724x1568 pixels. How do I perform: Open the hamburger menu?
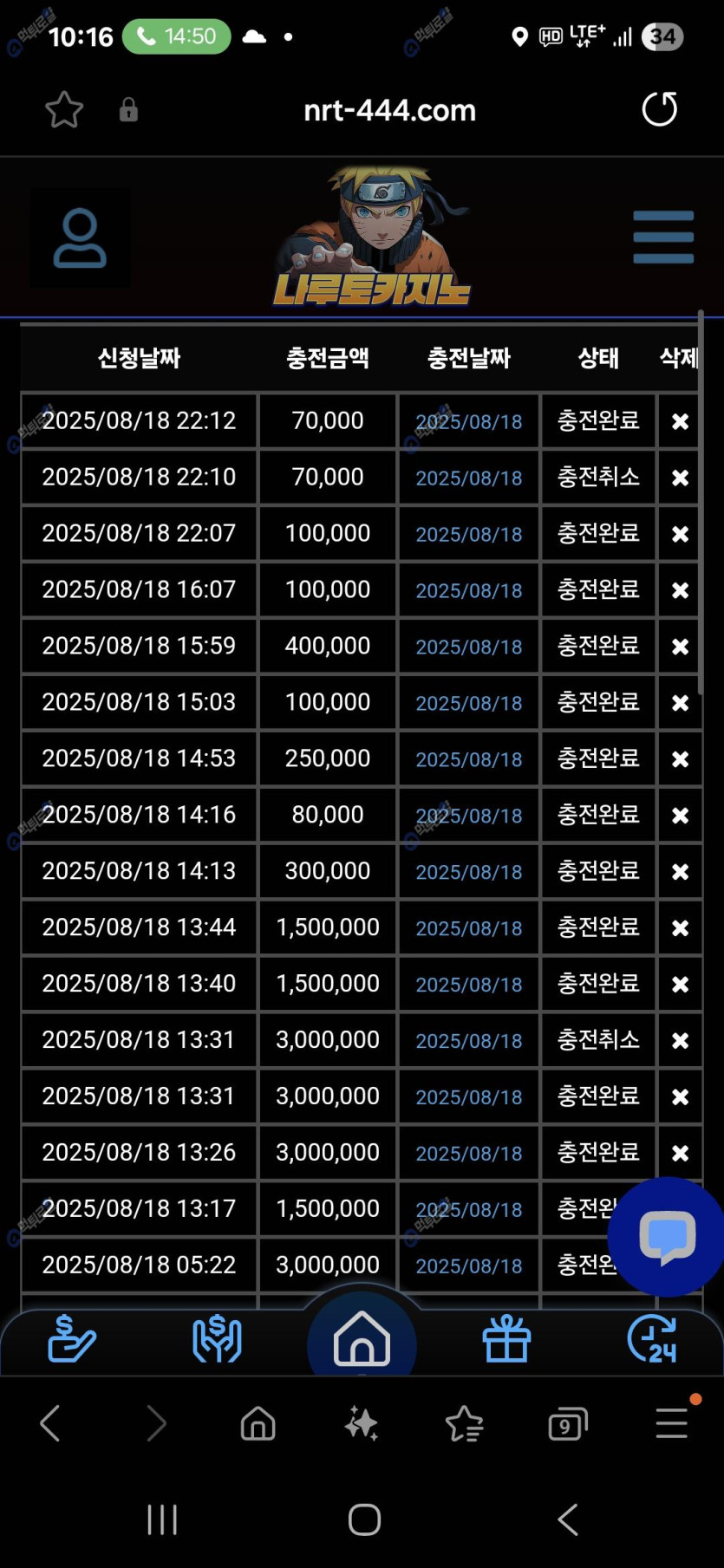[x=663, y=237]
